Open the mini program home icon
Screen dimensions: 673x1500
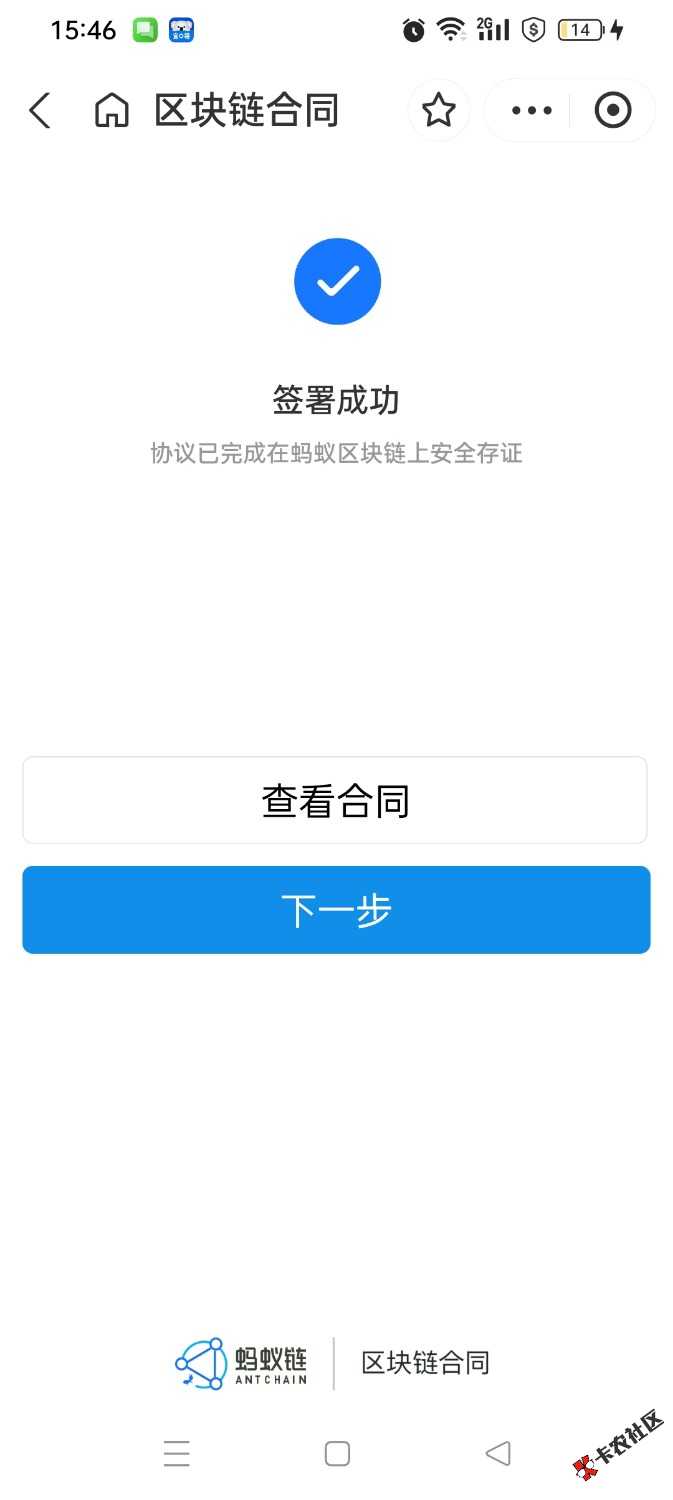112,110
